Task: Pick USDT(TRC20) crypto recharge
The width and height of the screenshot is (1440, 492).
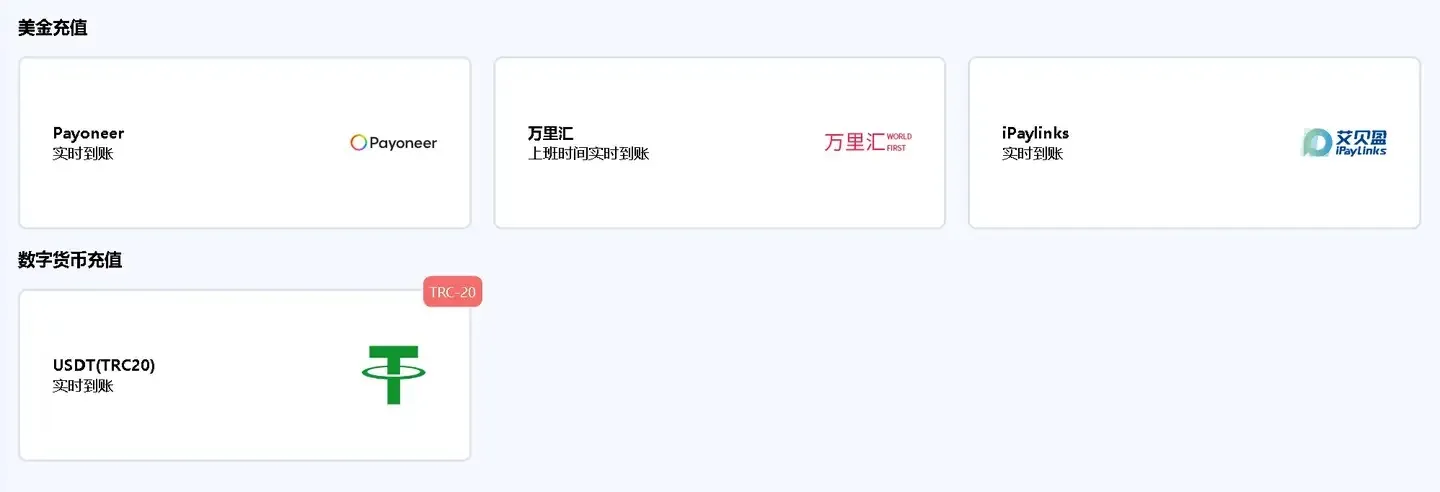Action: pos(244,375)
